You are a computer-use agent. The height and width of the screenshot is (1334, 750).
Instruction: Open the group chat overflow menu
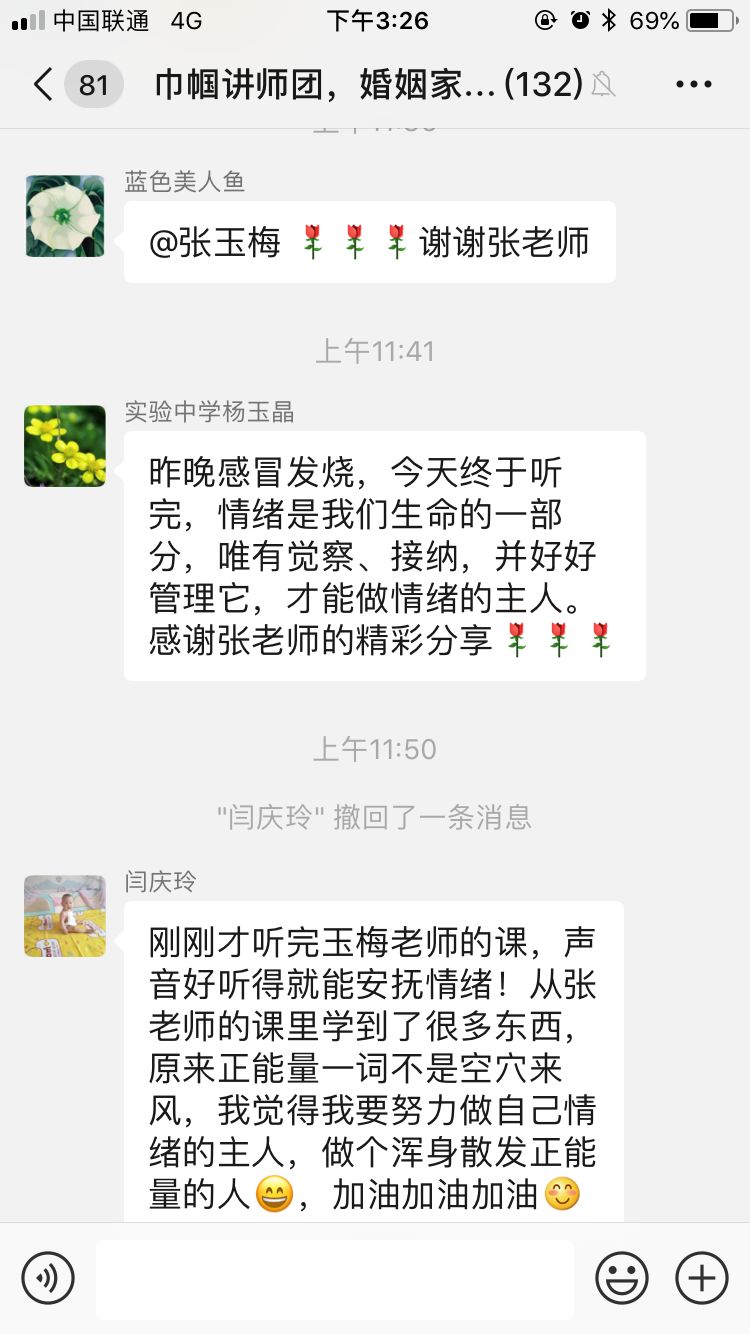[693, 85]
